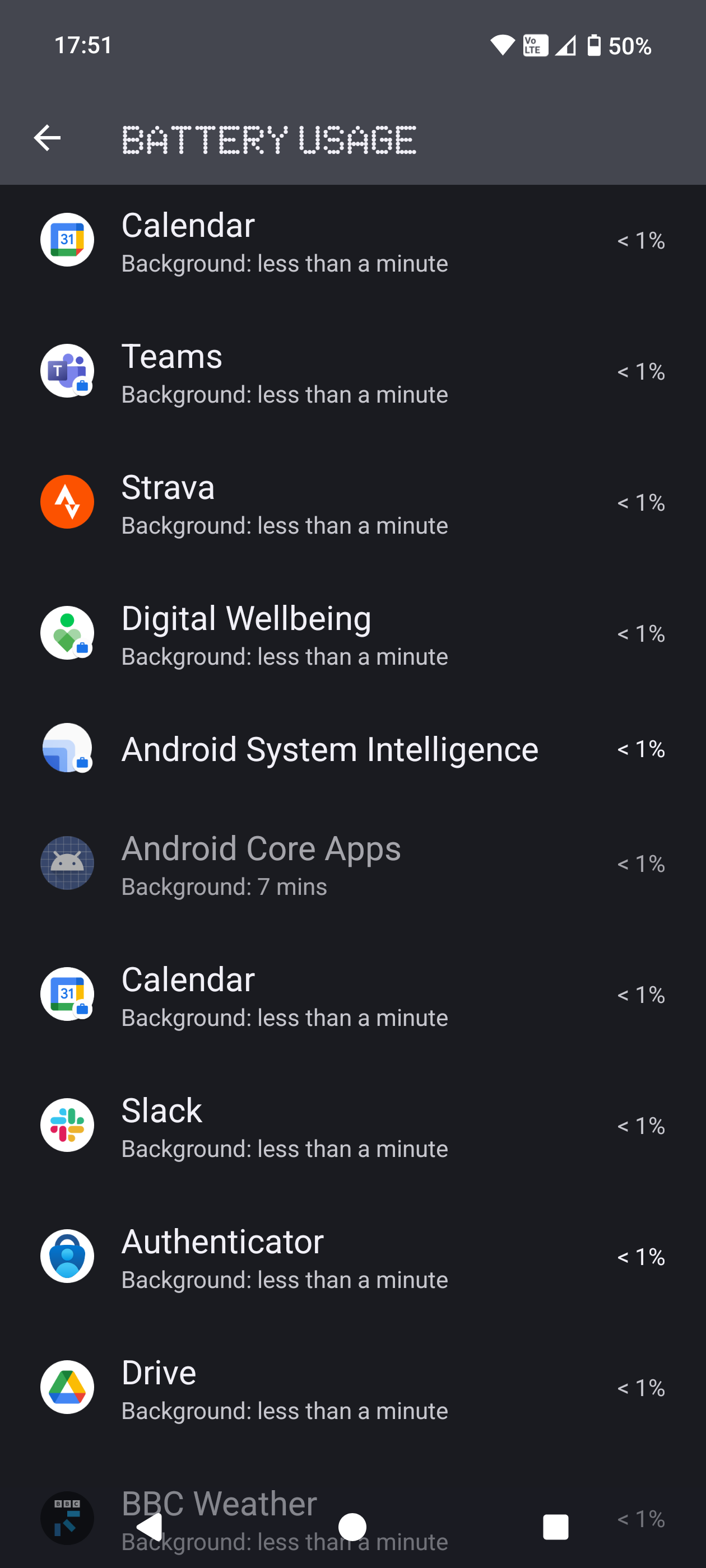Tap the Slack battery usage row

pos(352,1126)
